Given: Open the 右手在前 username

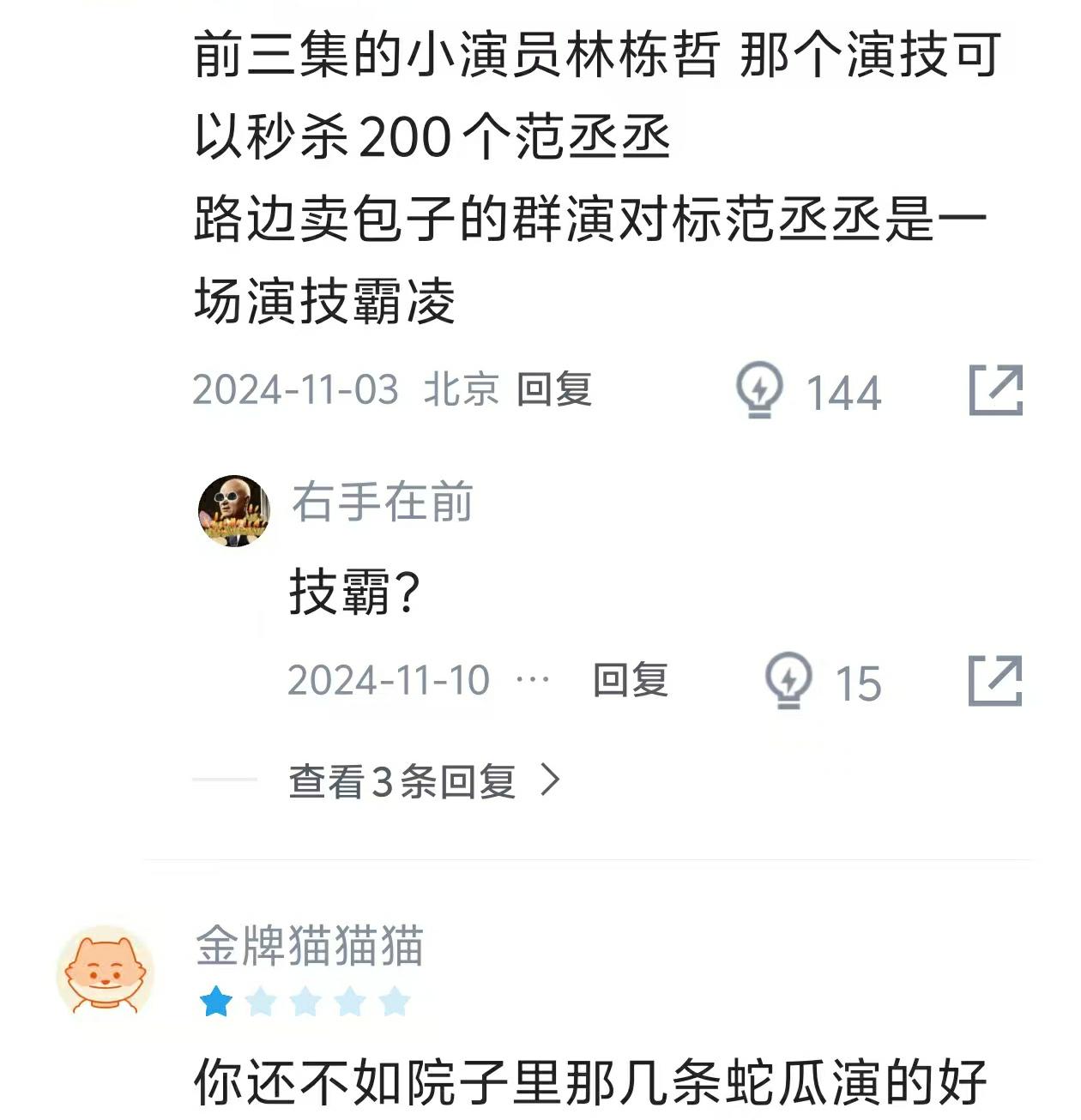Looking at the screenshot, I should pyautogui.click(x=383, y=502).
